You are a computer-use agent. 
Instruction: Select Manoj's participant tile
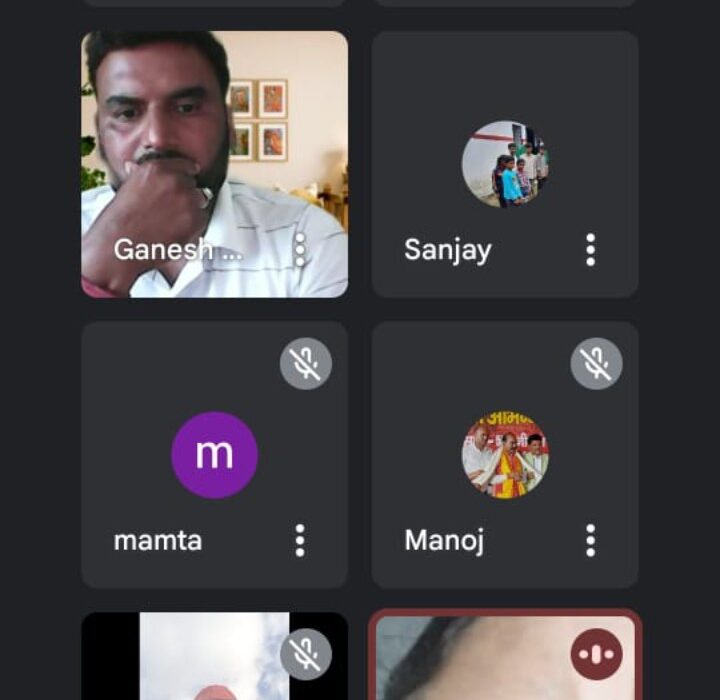pyautogui.click(x=505, y=454)
